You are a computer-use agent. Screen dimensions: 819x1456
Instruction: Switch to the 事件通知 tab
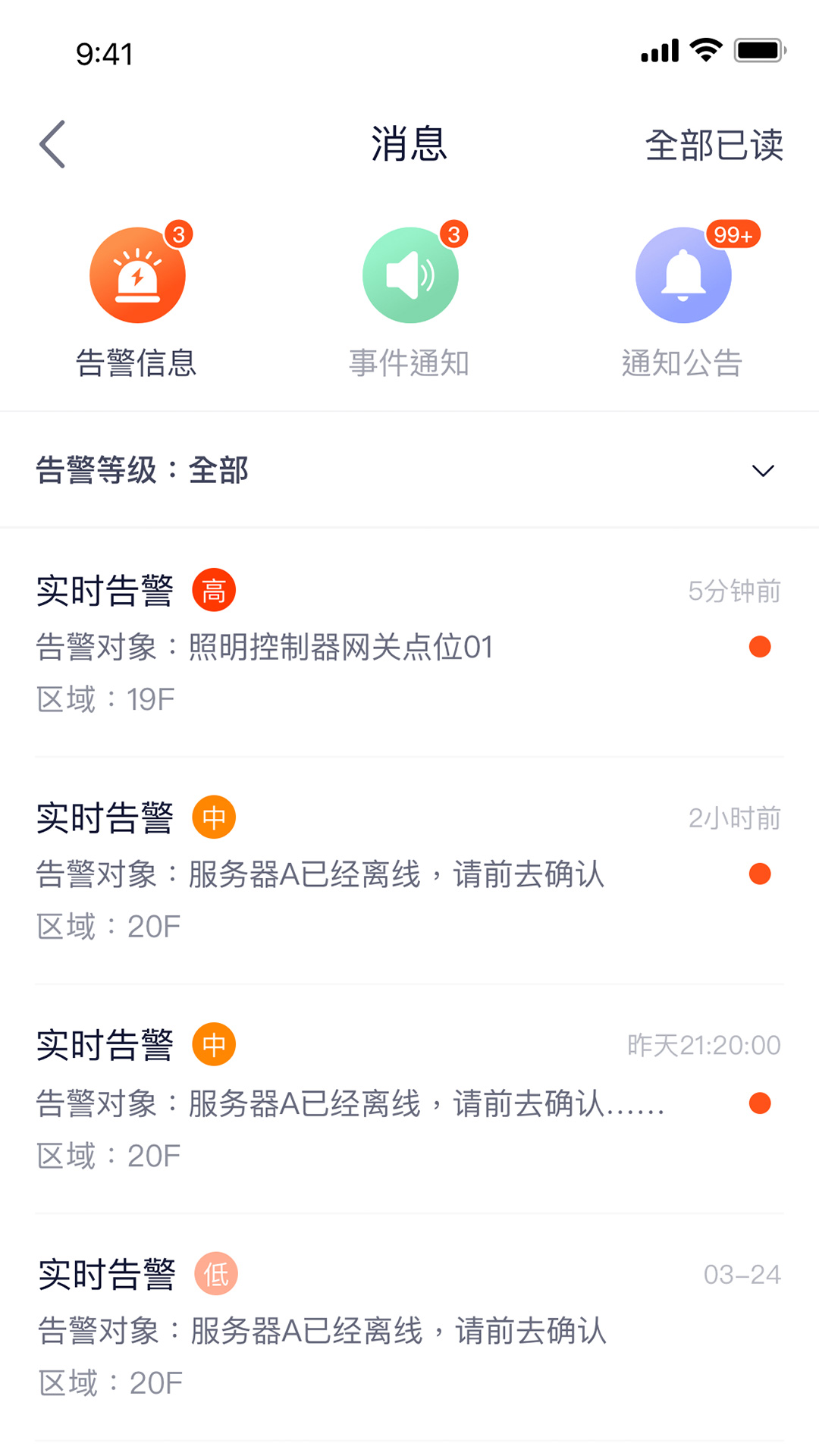pos(410,303)
